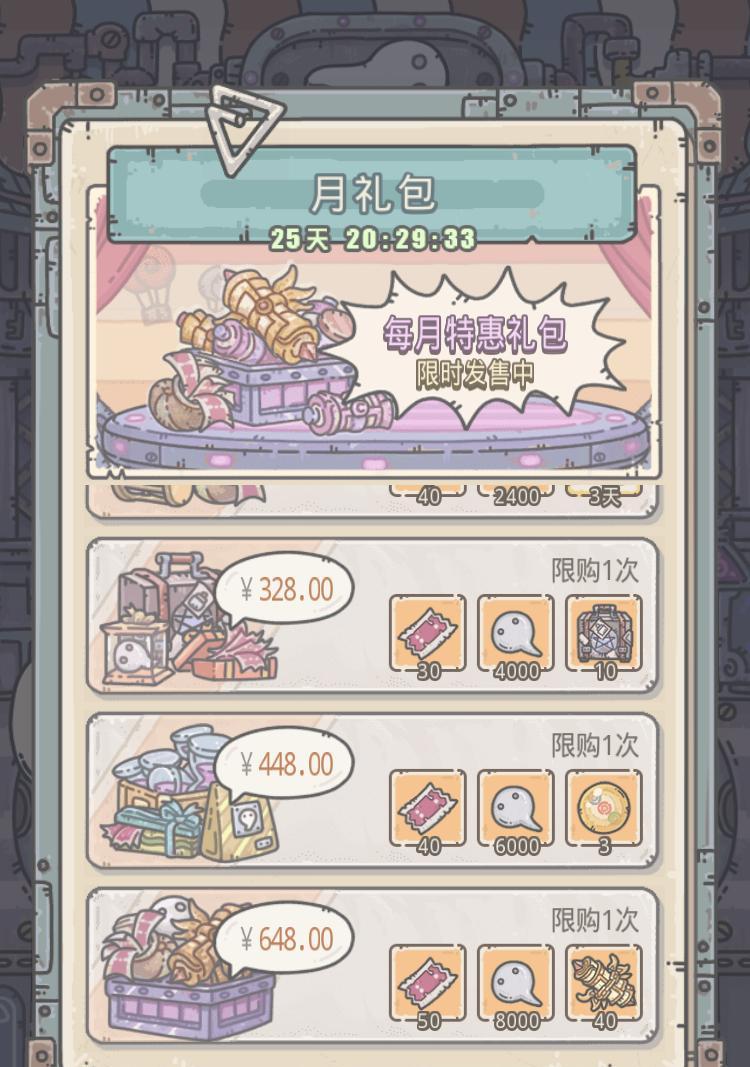Viewport: 750px width, 1067px height.
Task: View the suitcase item in ¥328 pack
Action: [x=604, y=634]
